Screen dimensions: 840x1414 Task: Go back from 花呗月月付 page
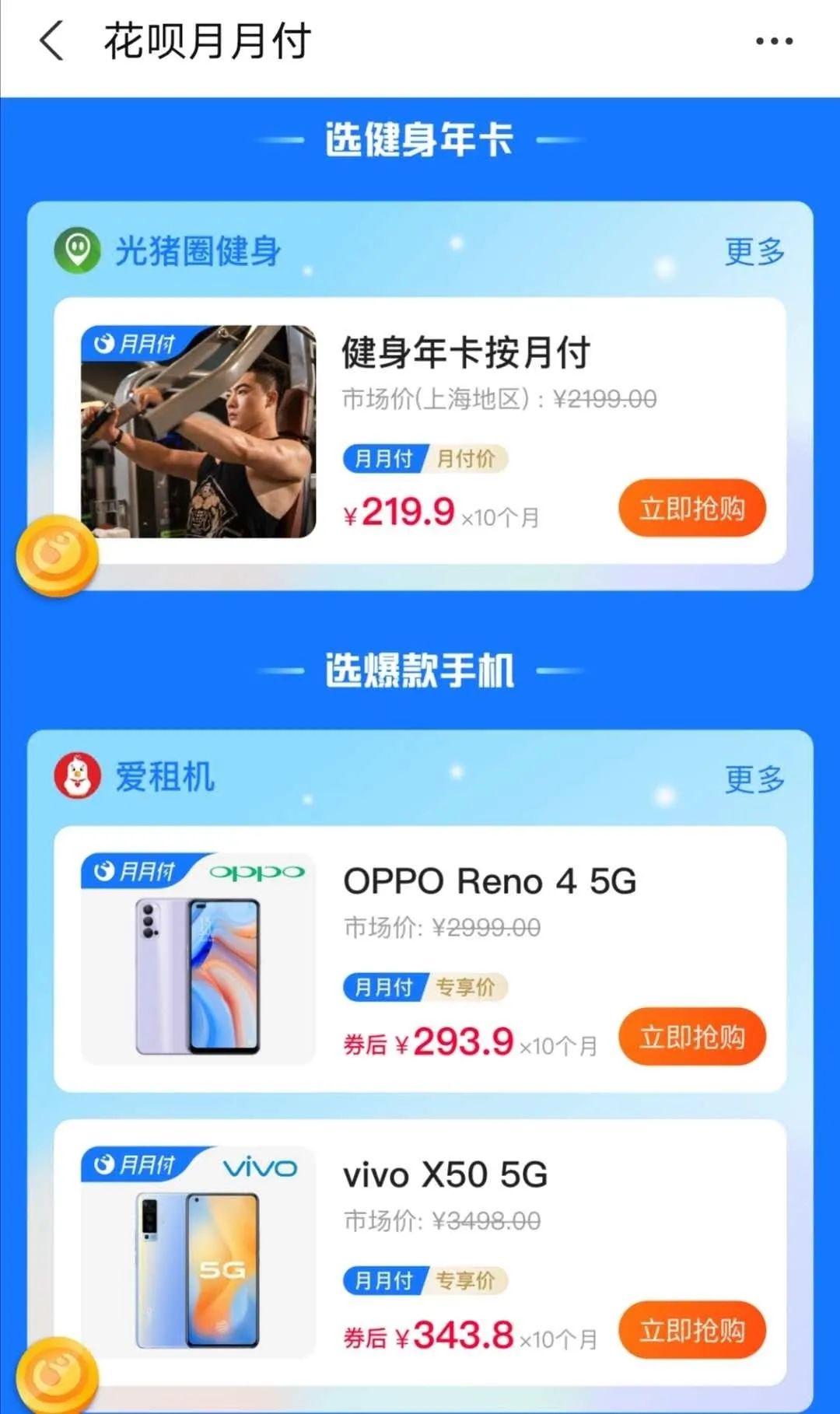click(51, 41)
